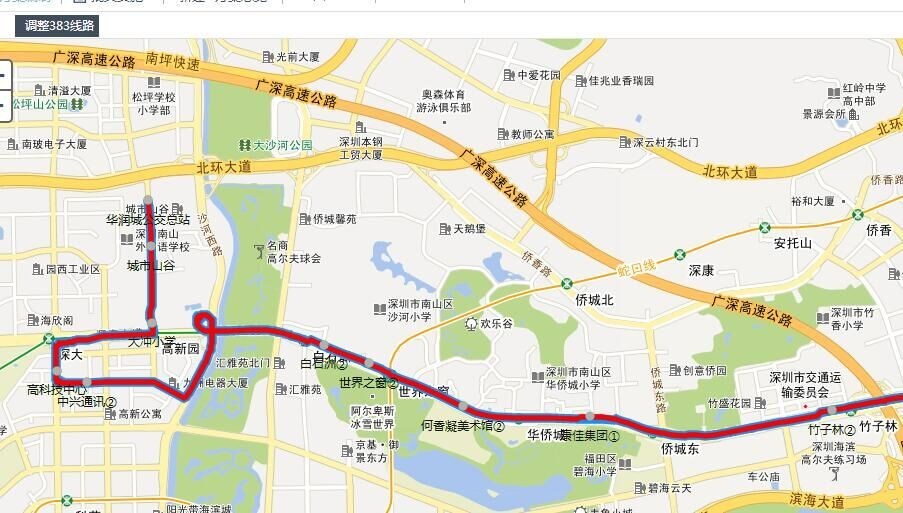
Task: Open the 中兴通讯② stop marker
Action: pos(87,383)
